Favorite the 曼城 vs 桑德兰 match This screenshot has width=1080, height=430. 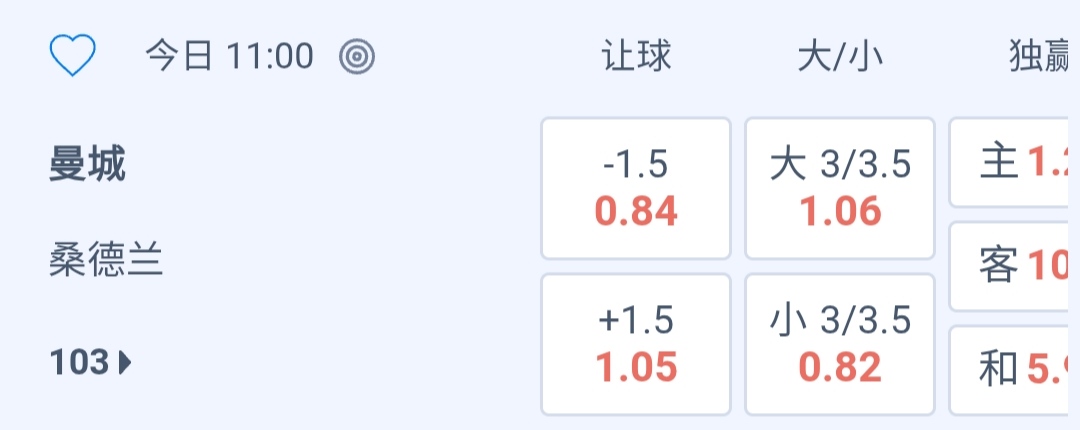click(x=72, y=56)
